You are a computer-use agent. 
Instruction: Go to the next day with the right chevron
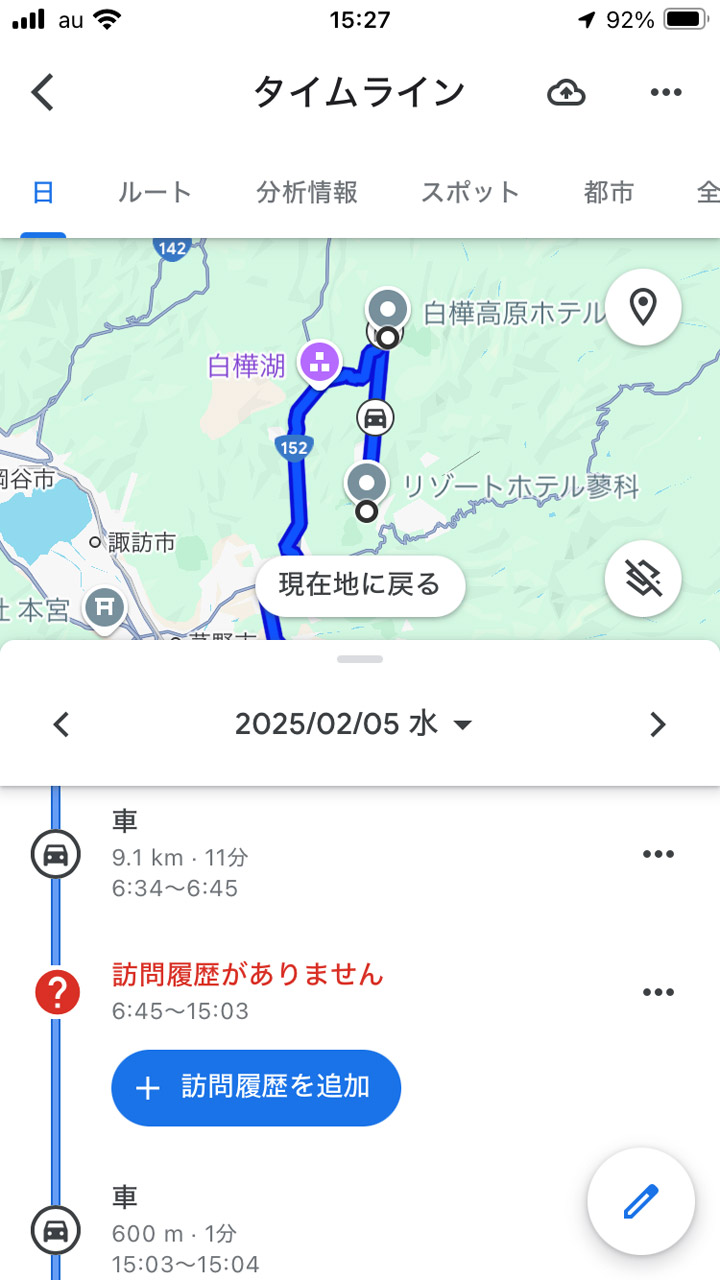tap(658, 723)
